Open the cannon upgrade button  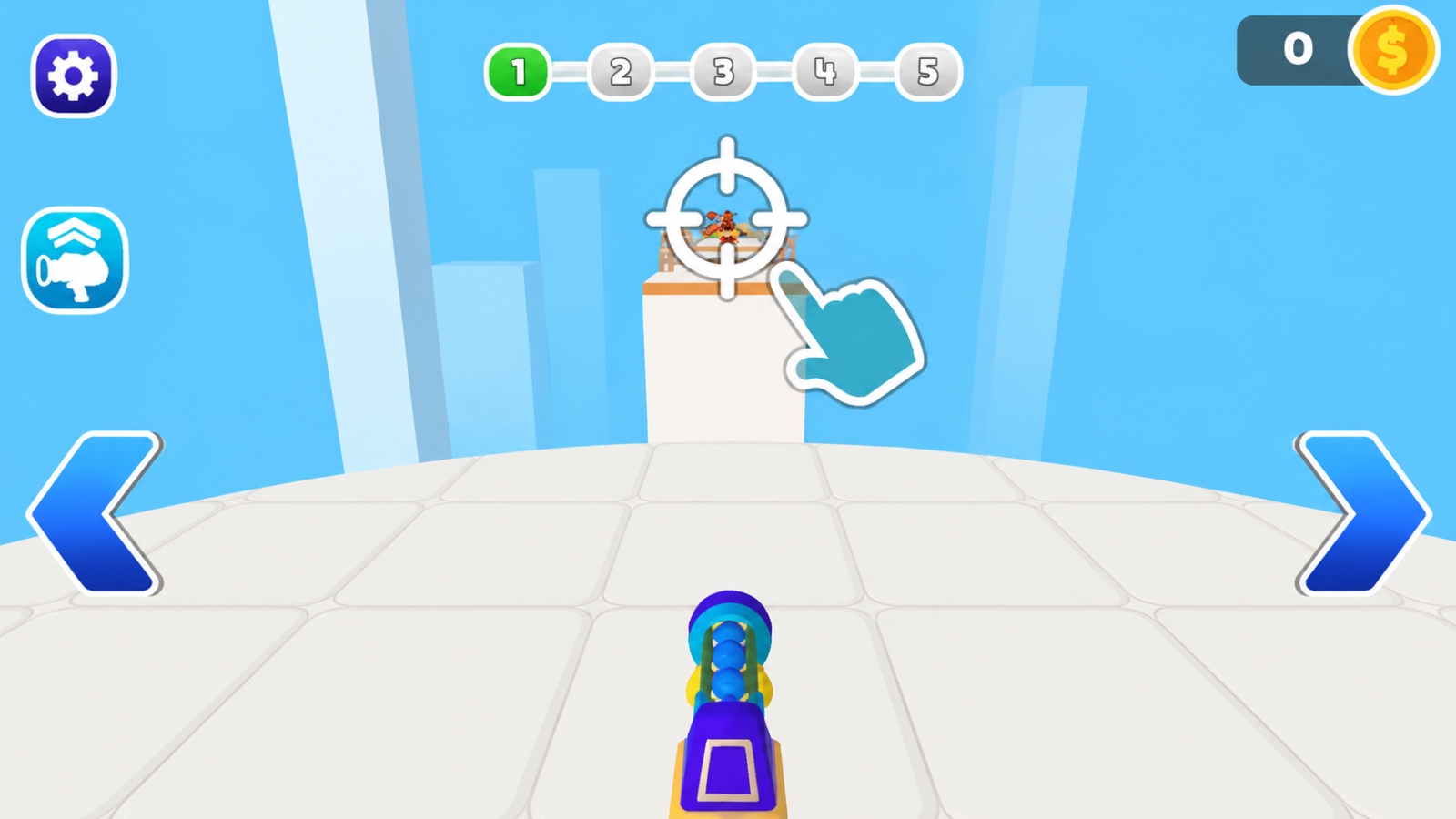tap(75, 260)
